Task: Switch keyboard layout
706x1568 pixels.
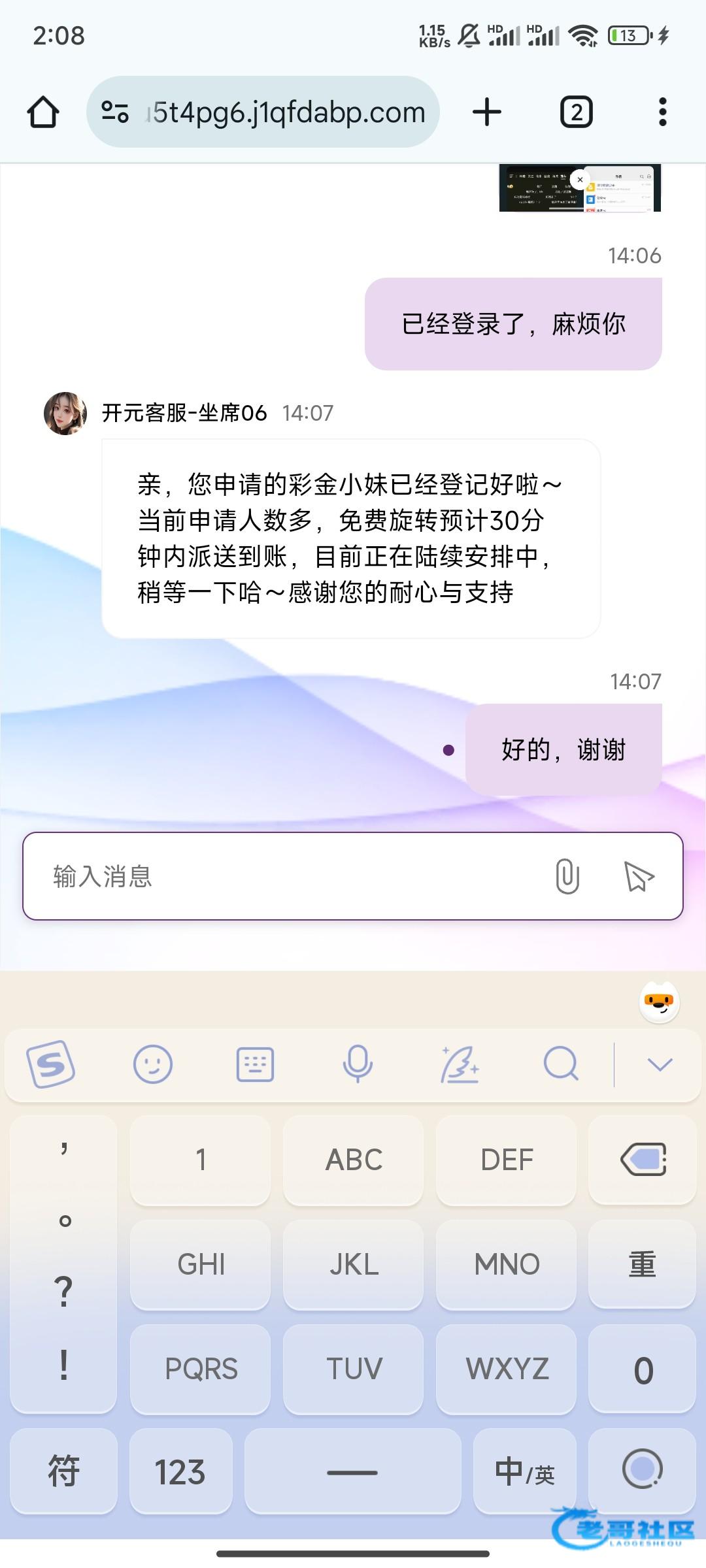Action: 254,1064
